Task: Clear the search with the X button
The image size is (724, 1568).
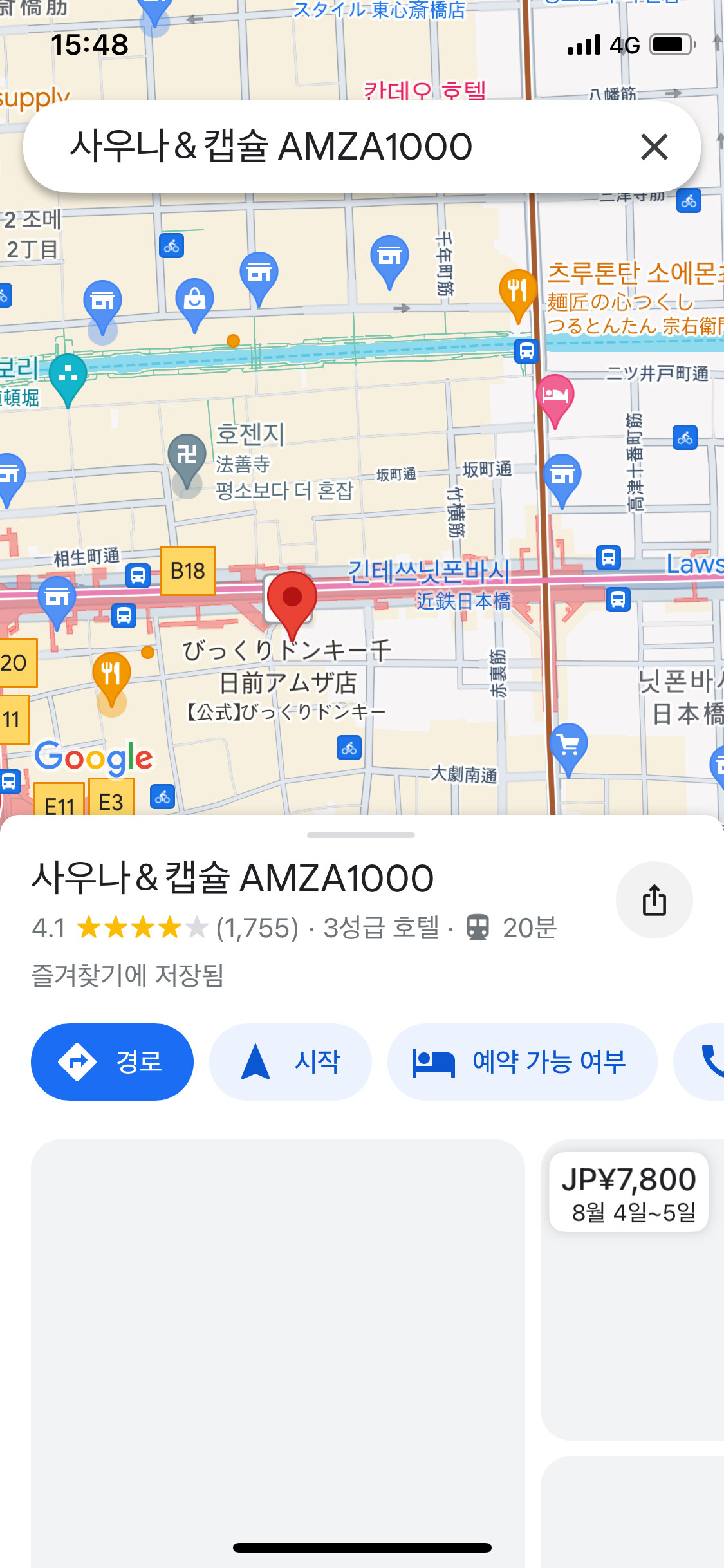Action: (654, 147)
